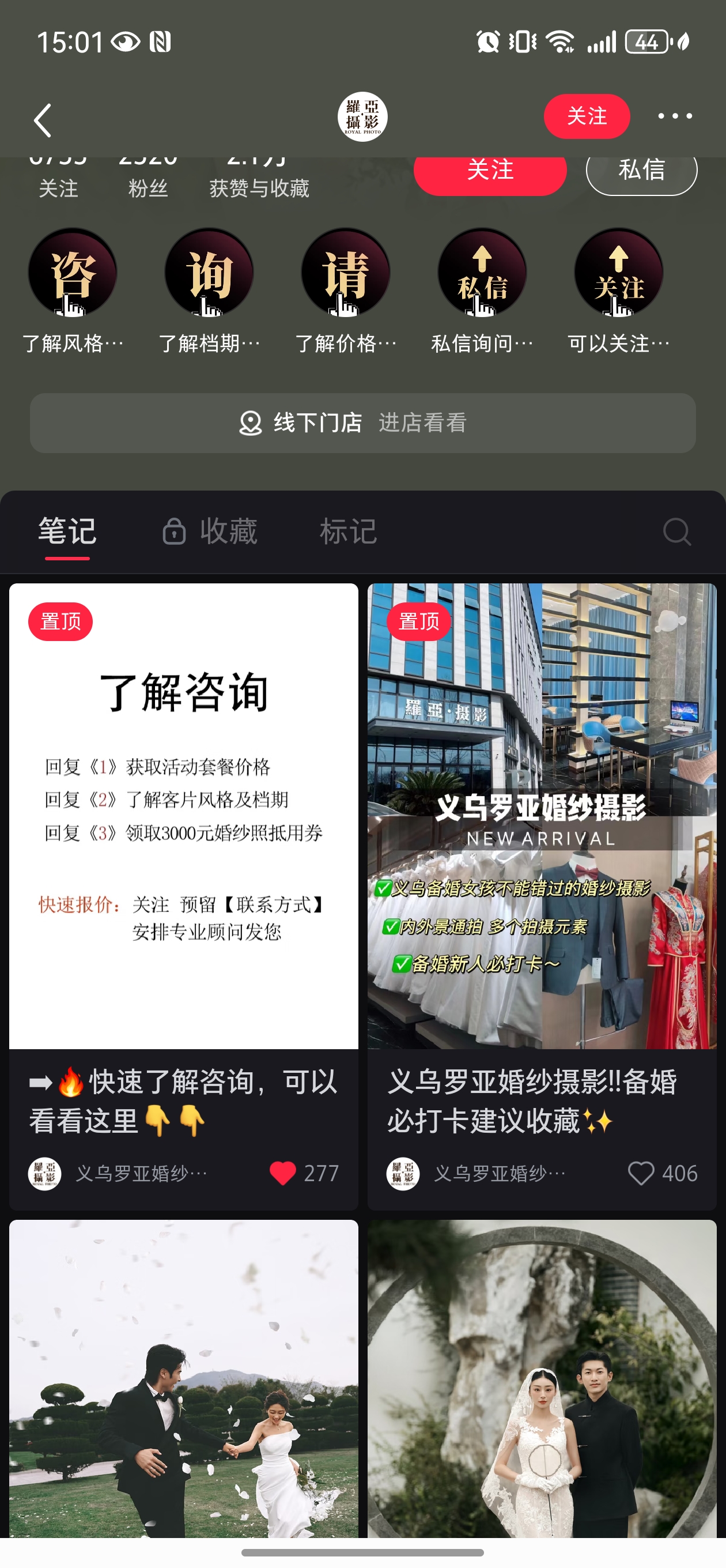
Task: Go back using the top-left arrow
Action: (x=43, y=120)
